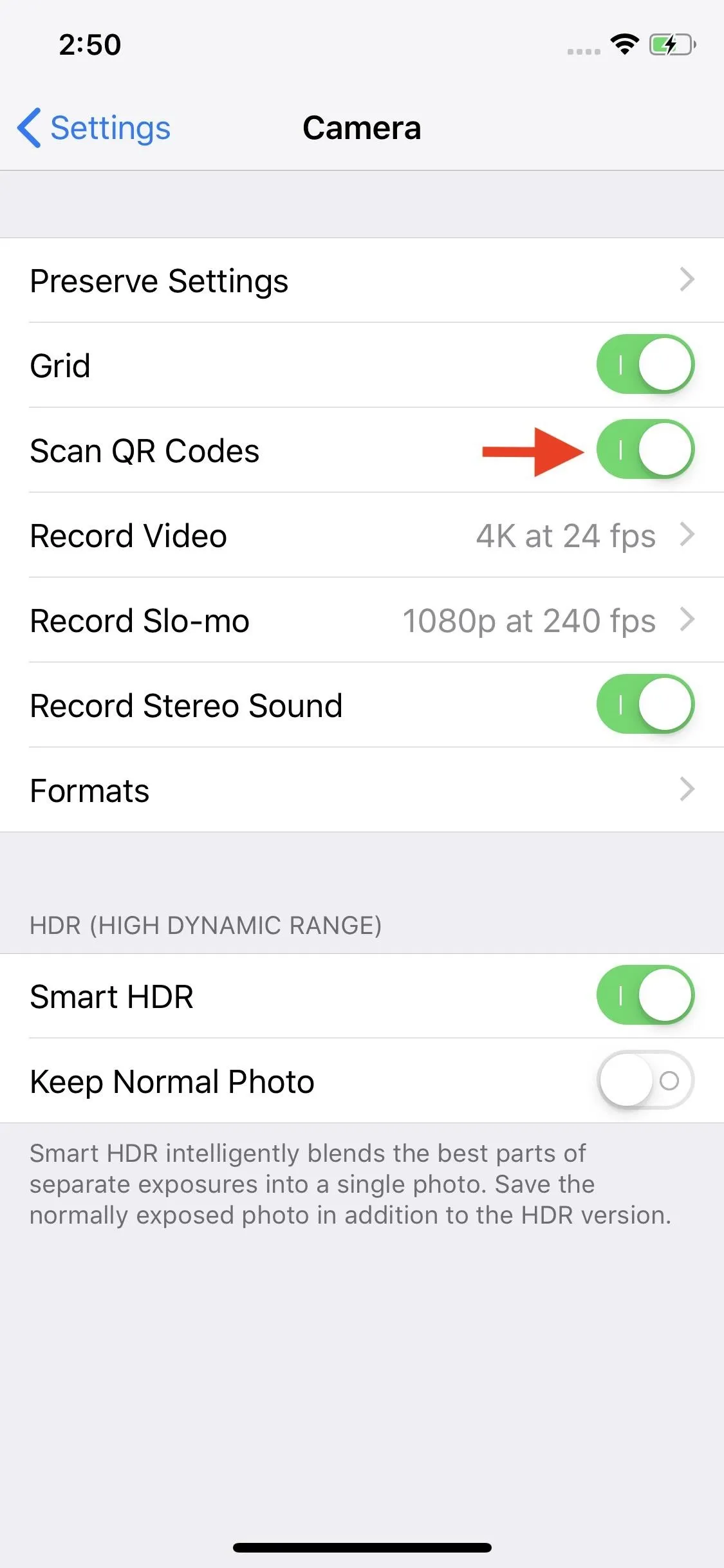The image size is (724, 1568).
Task: Toggle Record Stereo Sound off
Action: point(645,704)
